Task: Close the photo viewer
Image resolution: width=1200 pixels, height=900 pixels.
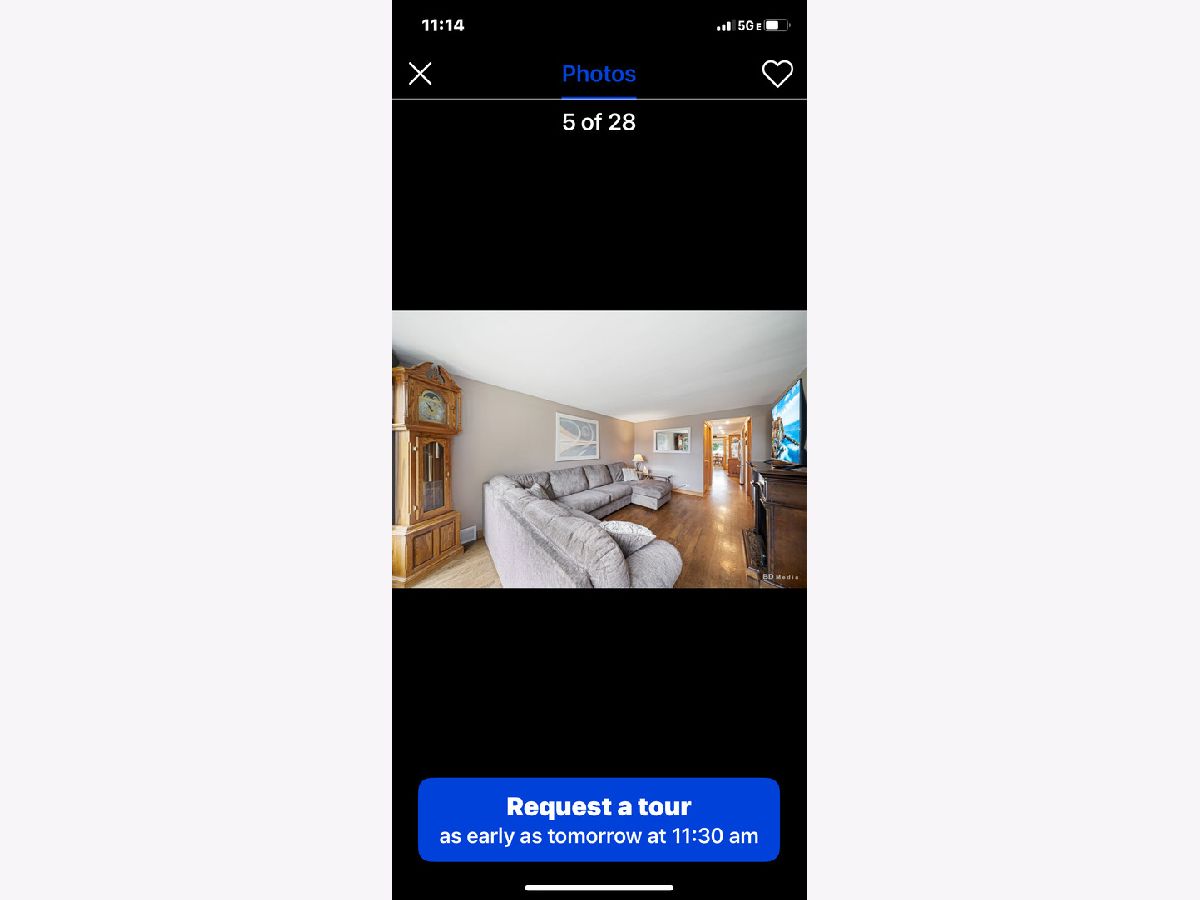Action: [x=420, y=74]
